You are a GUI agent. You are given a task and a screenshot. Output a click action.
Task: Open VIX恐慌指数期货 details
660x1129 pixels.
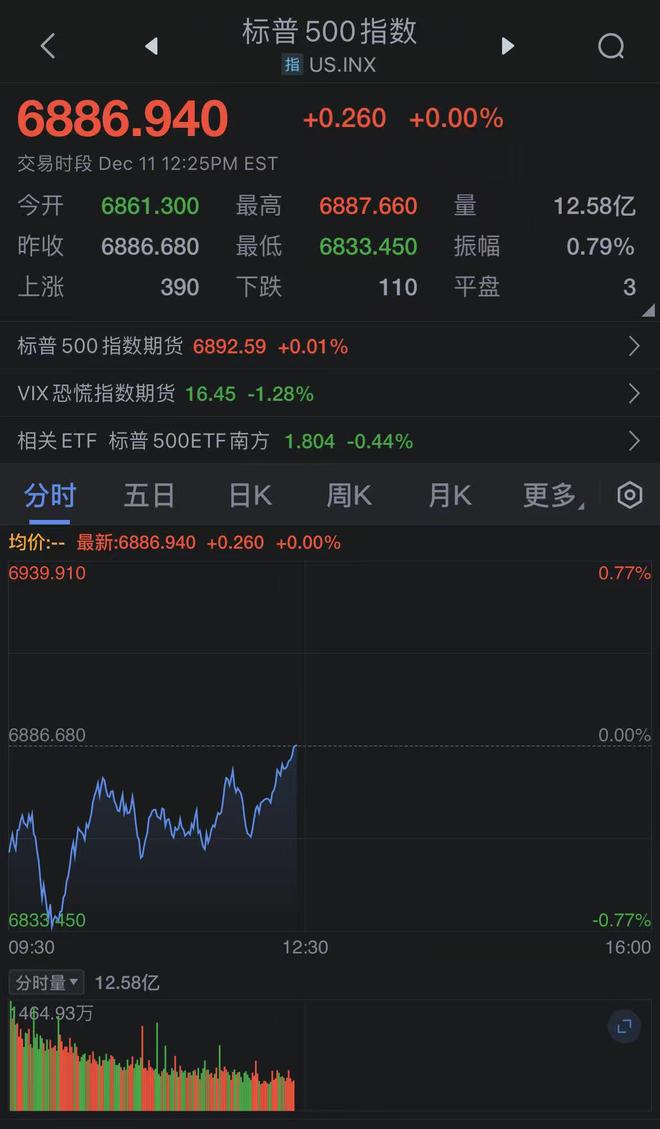330,394
